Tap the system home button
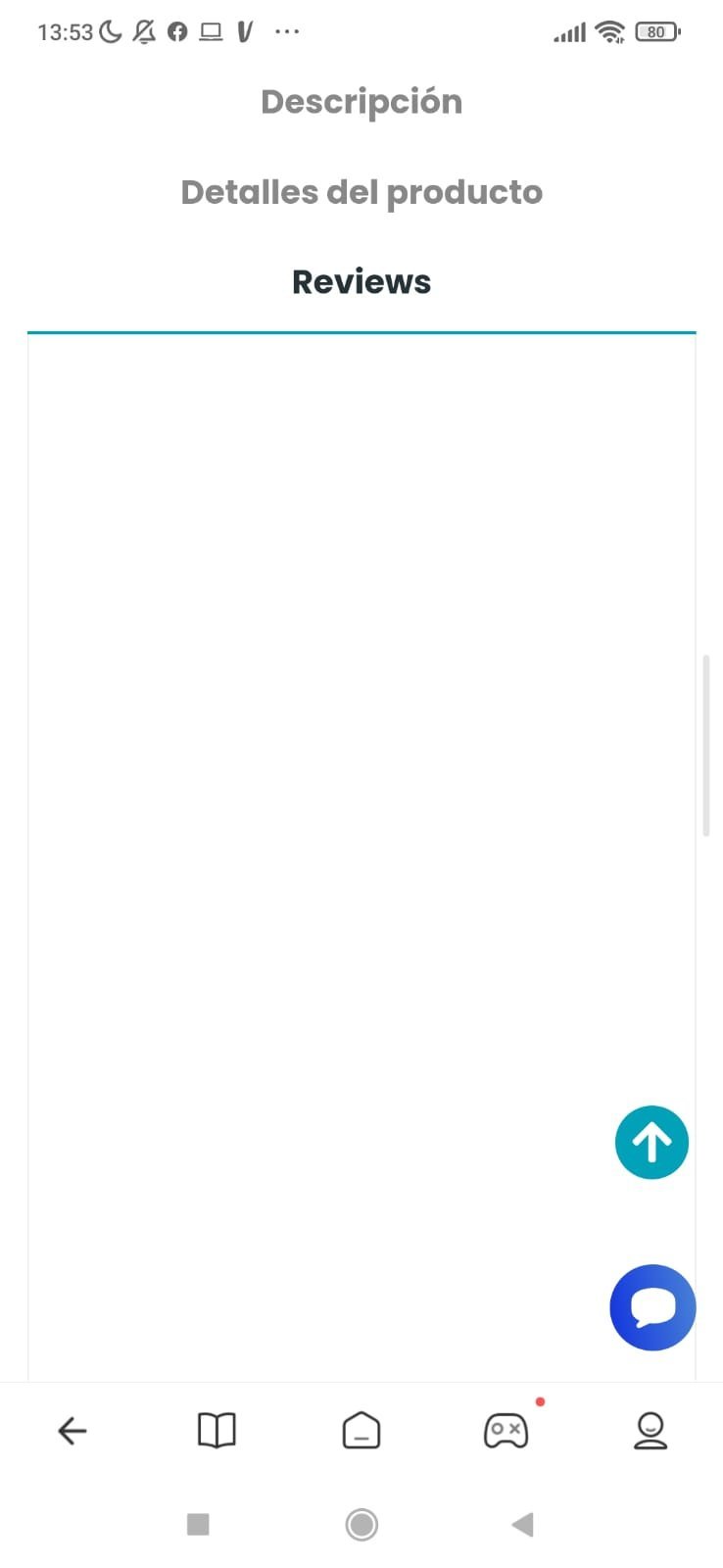This screenshot has height=1568, width=723. coord(361,1524)
